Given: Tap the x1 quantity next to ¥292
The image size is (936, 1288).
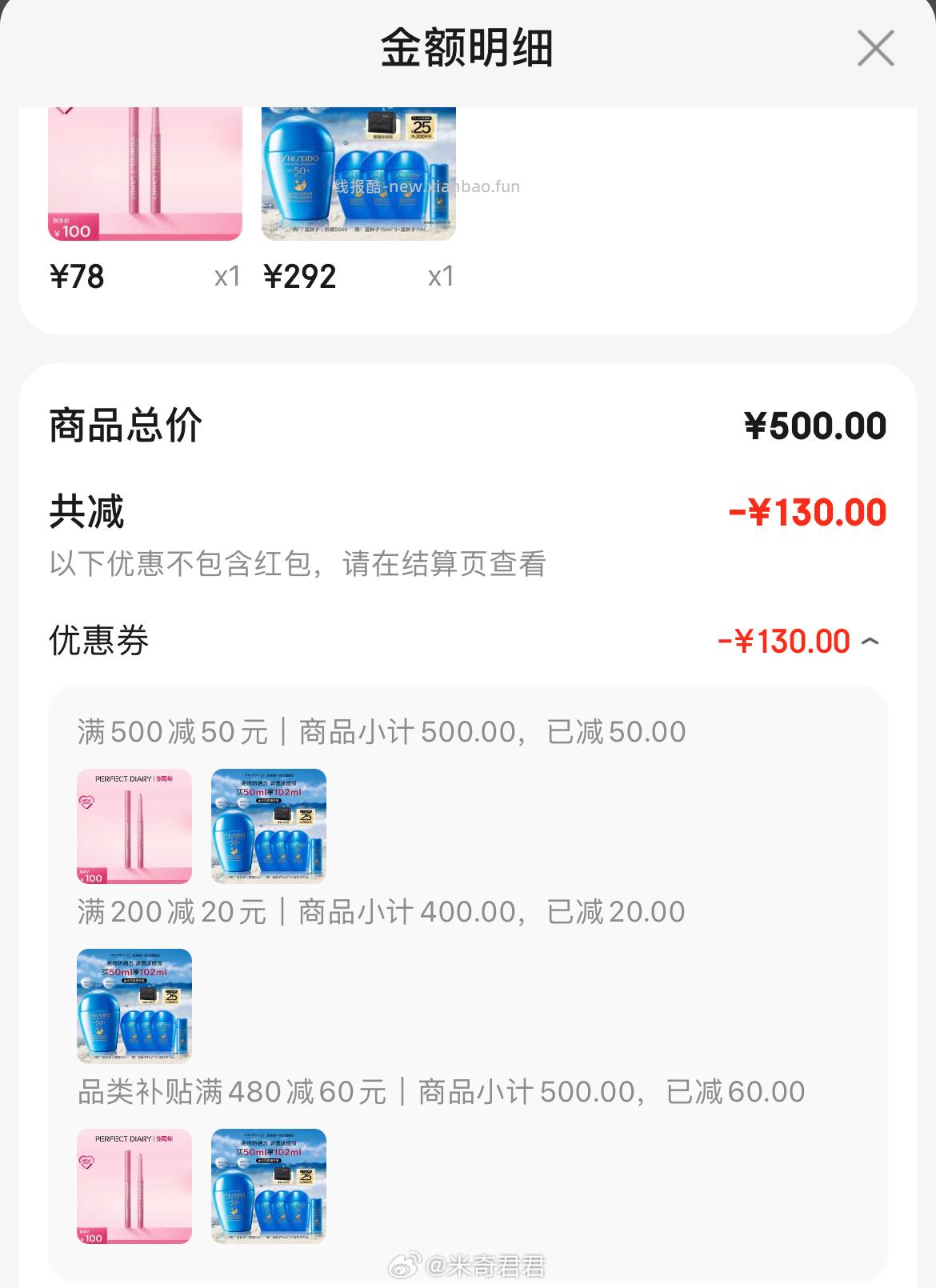Looking at the screenshot, I should [442, 277].
